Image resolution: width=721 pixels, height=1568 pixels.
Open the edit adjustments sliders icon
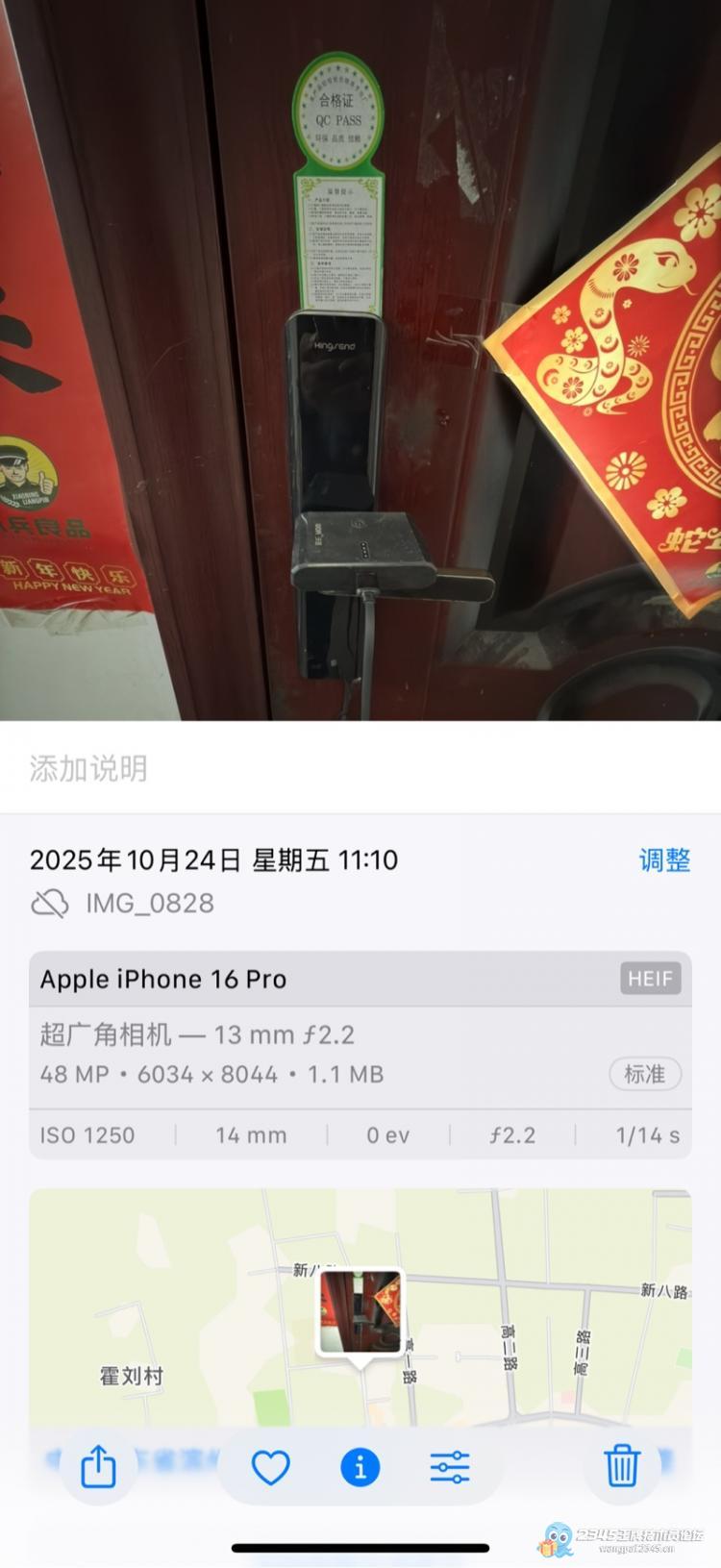(x=449, y=1467)
